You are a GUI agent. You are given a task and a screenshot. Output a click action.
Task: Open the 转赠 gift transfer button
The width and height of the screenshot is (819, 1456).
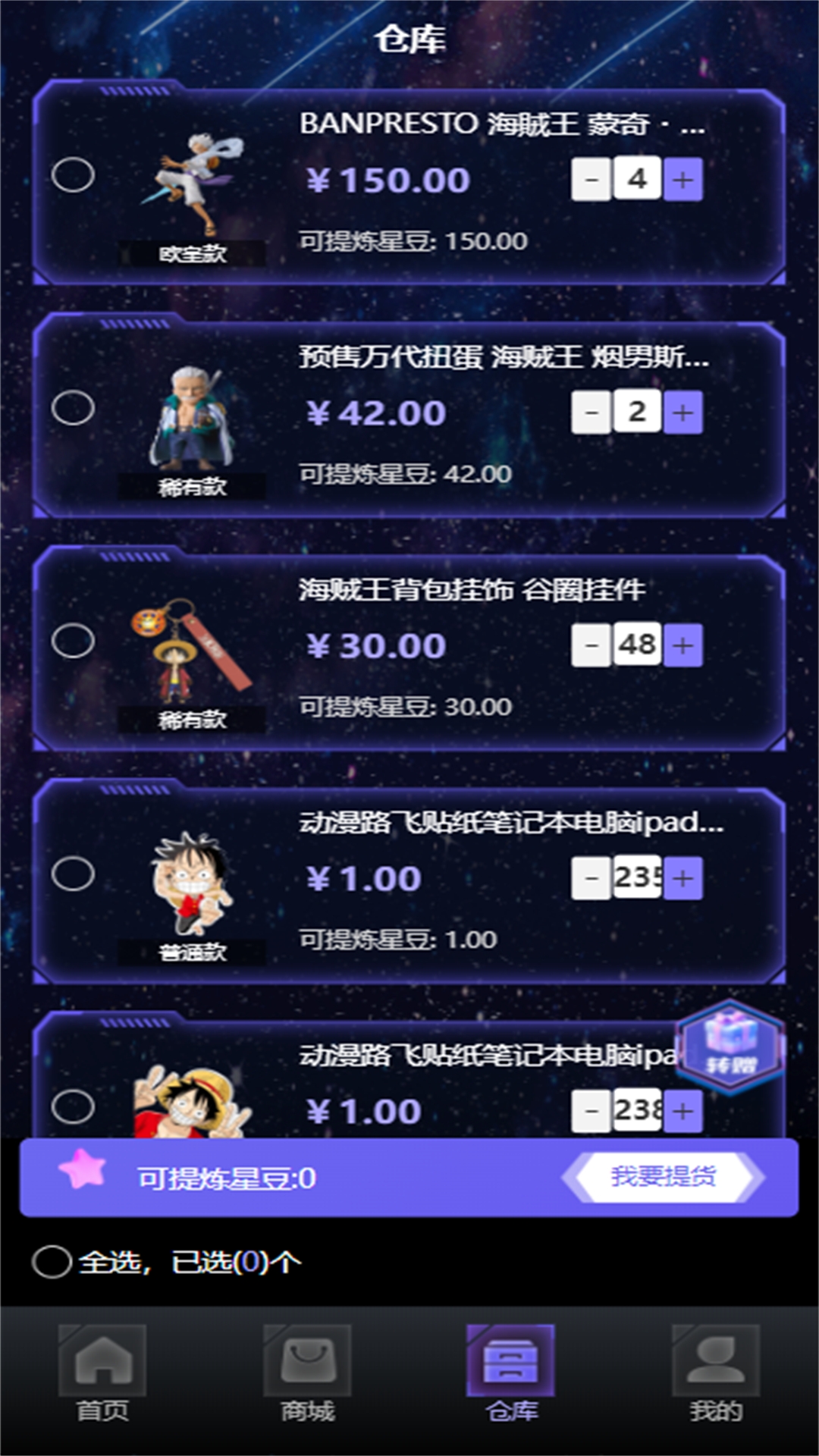coord(730,1048)
